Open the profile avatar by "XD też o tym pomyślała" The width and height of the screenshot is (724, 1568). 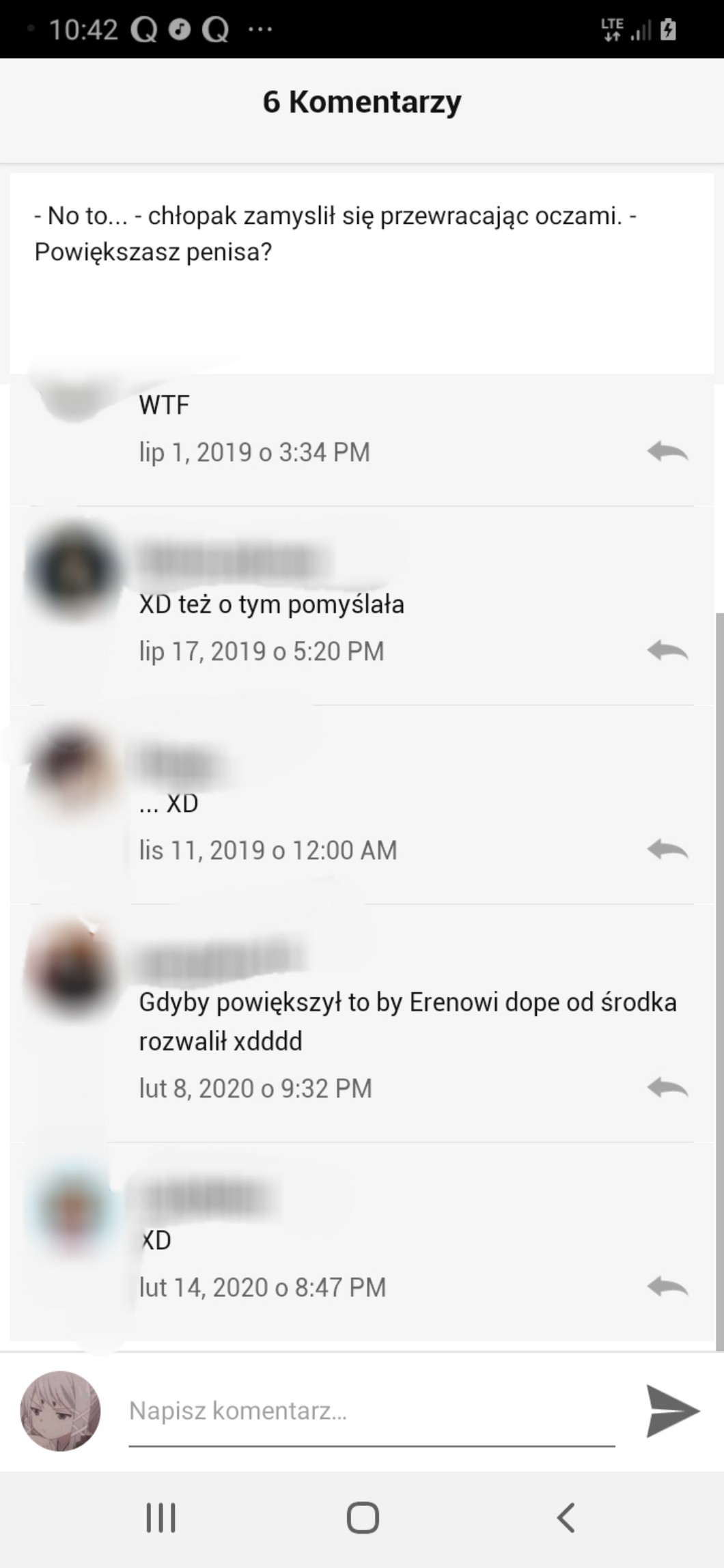[72, 570]
